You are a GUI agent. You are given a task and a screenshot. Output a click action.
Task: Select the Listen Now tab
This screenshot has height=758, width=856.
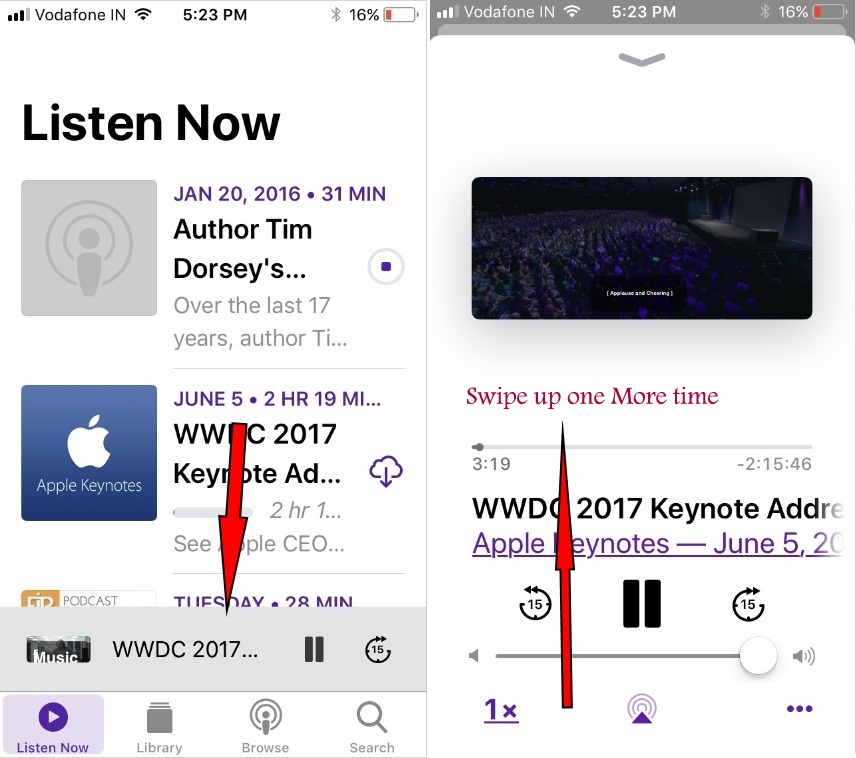click(x=53, y=727)
